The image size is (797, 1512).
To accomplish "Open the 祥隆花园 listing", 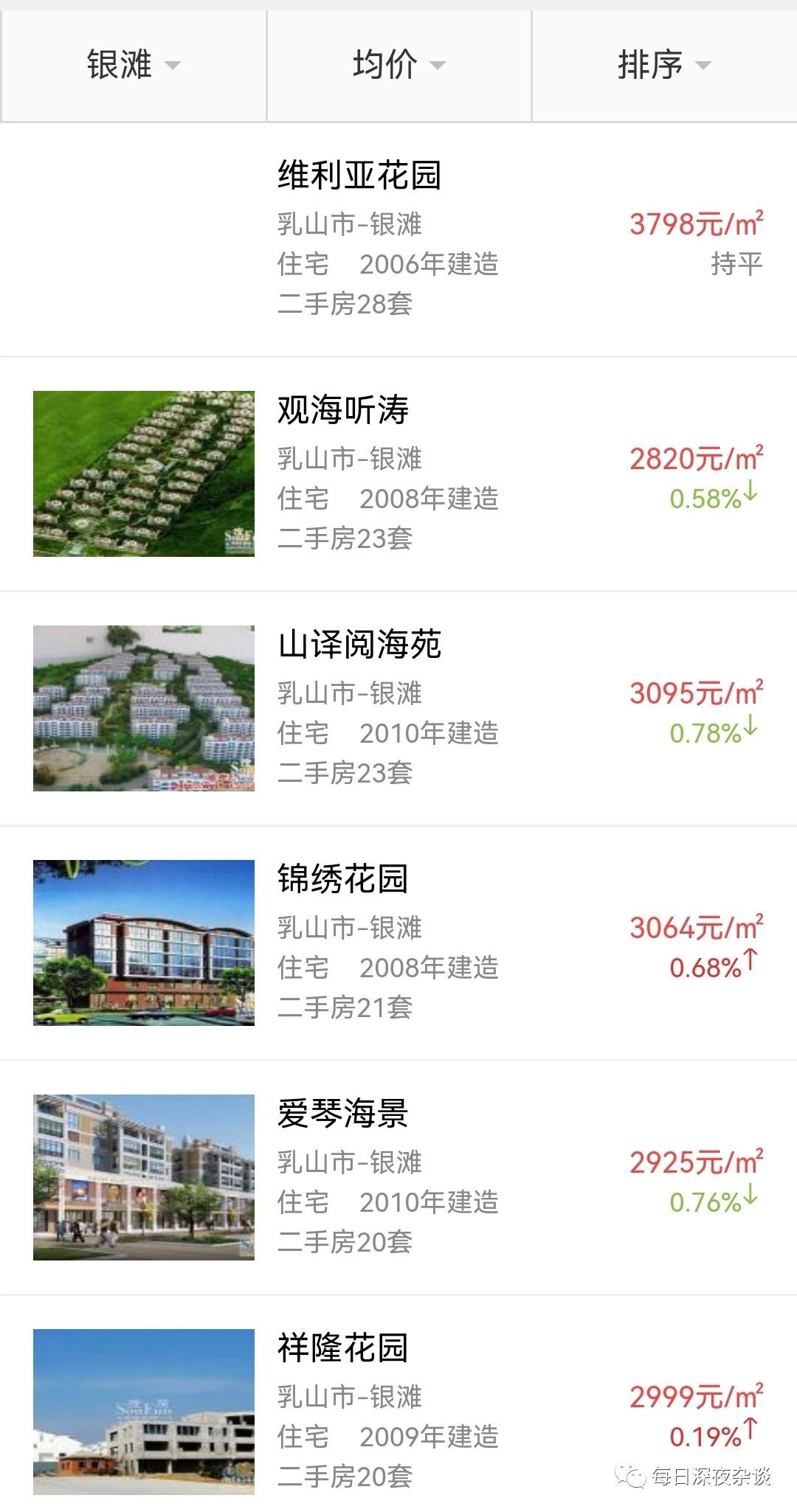I will point(343,1348).
